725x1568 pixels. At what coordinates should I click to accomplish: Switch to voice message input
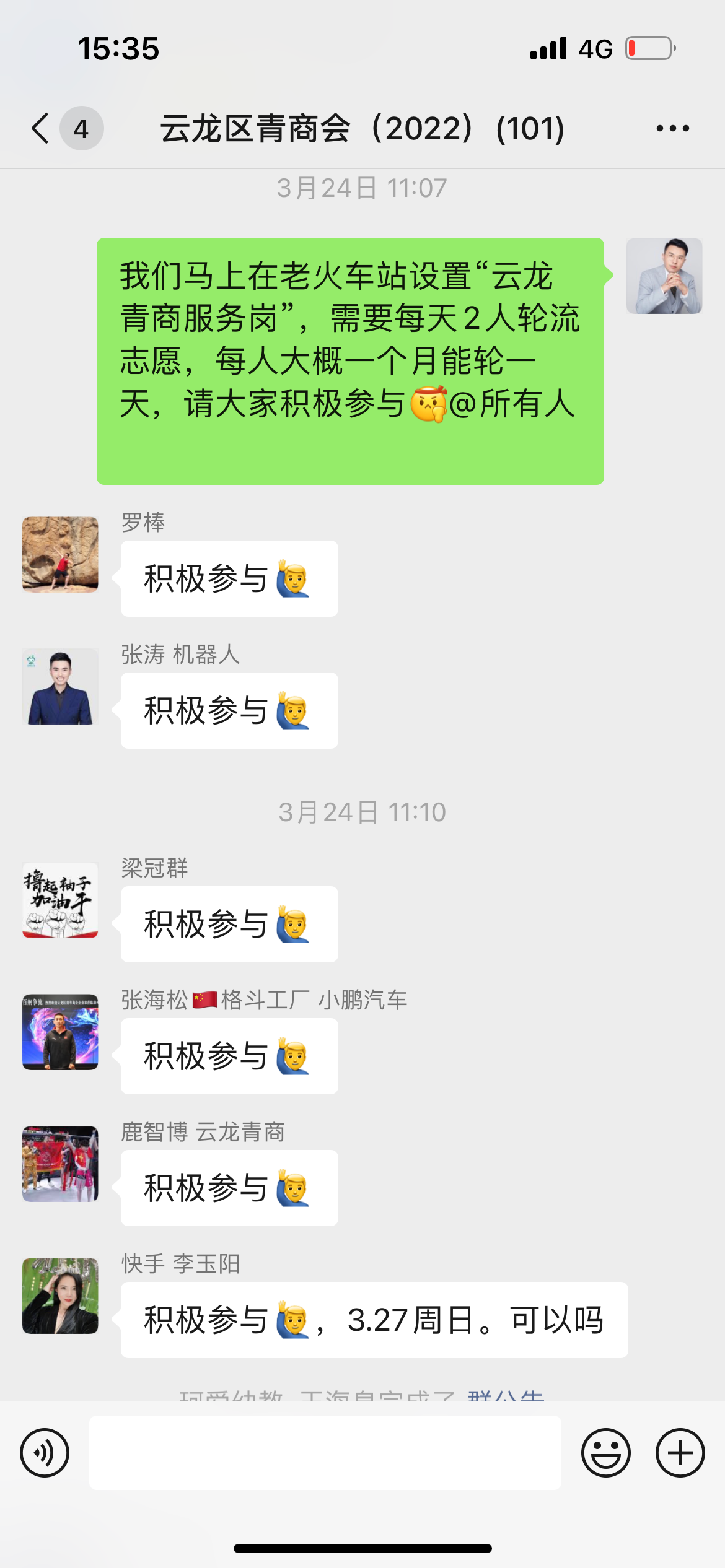click(x=45, y=1453)
